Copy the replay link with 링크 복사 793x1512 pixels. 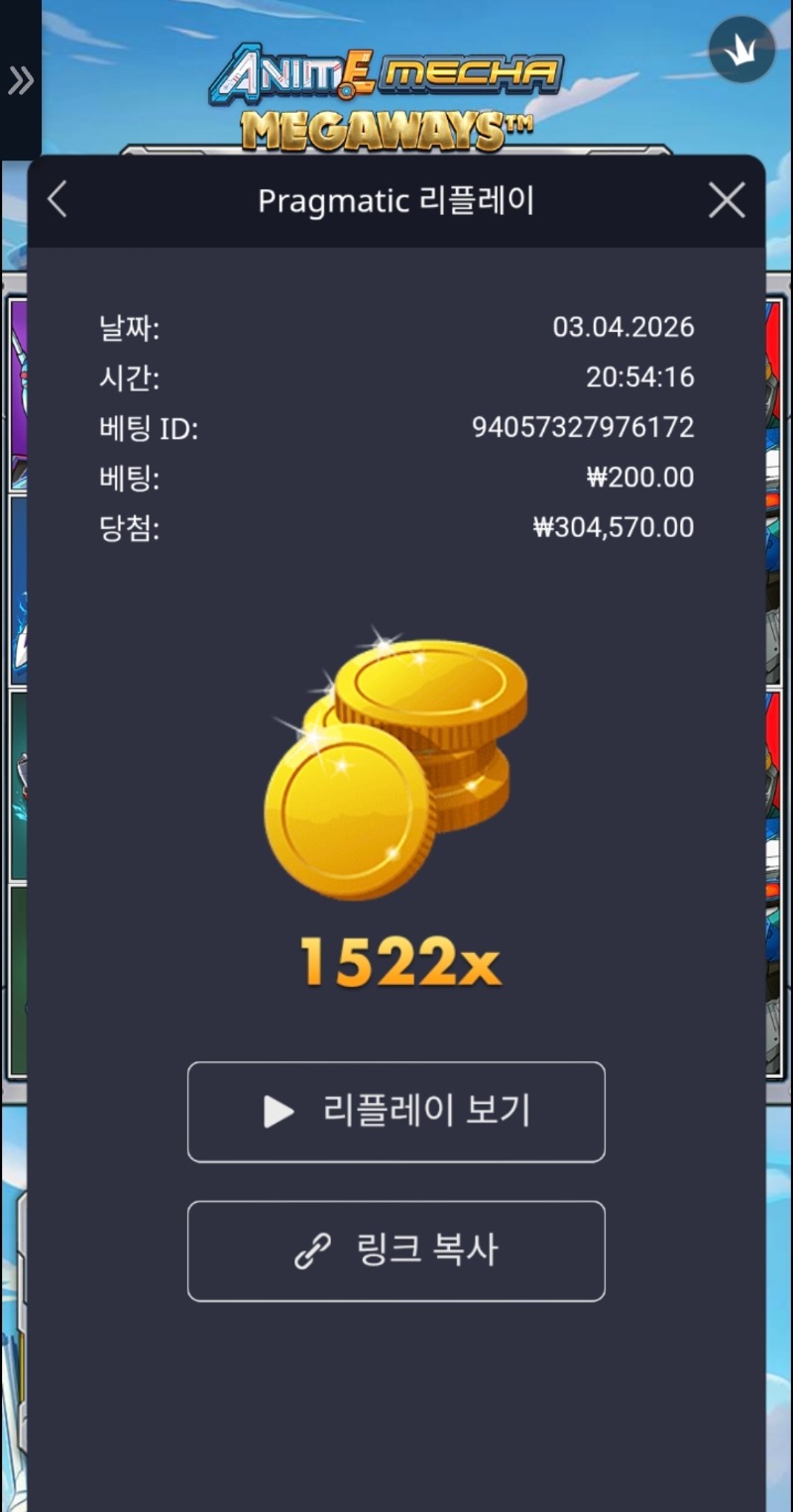396,1250
